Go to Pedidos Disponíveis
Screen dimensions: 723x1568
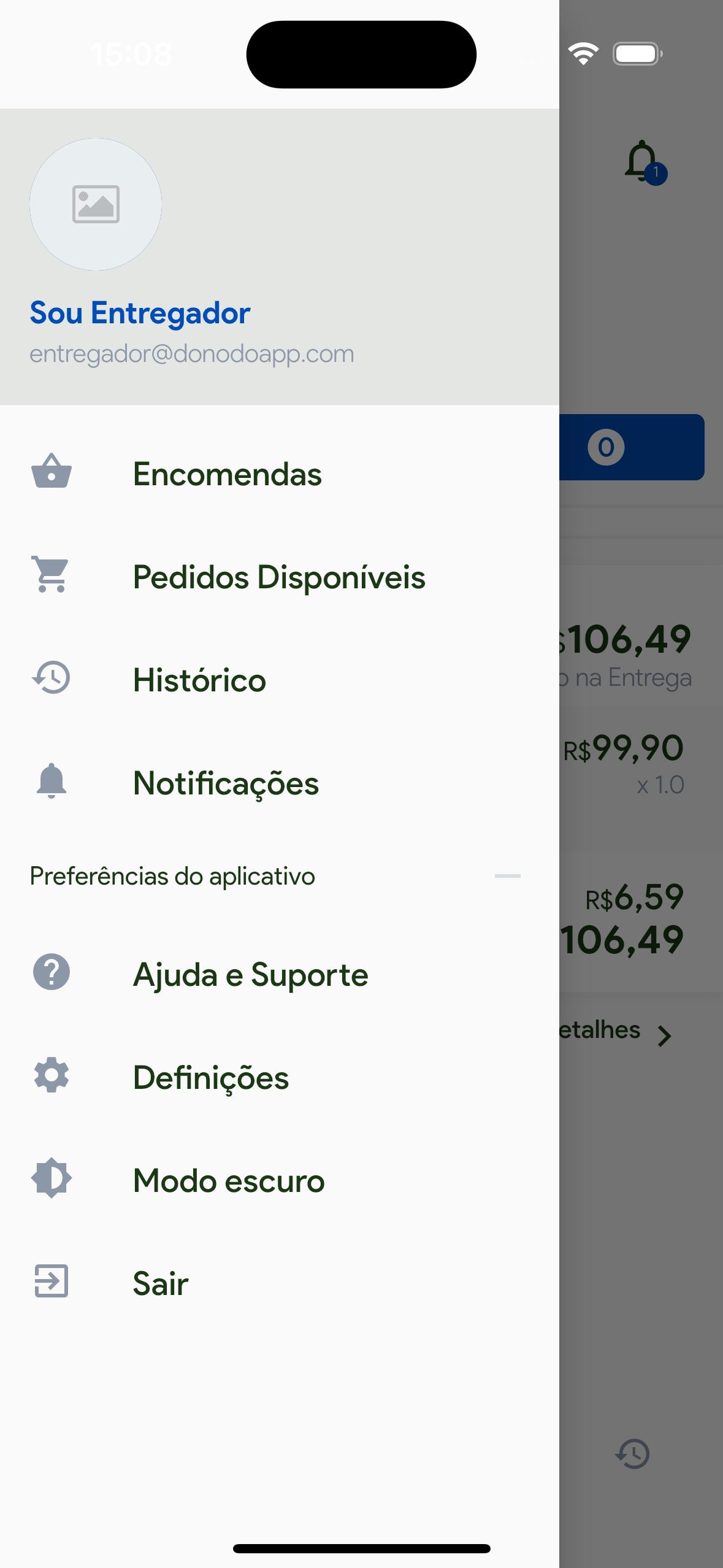279,577
